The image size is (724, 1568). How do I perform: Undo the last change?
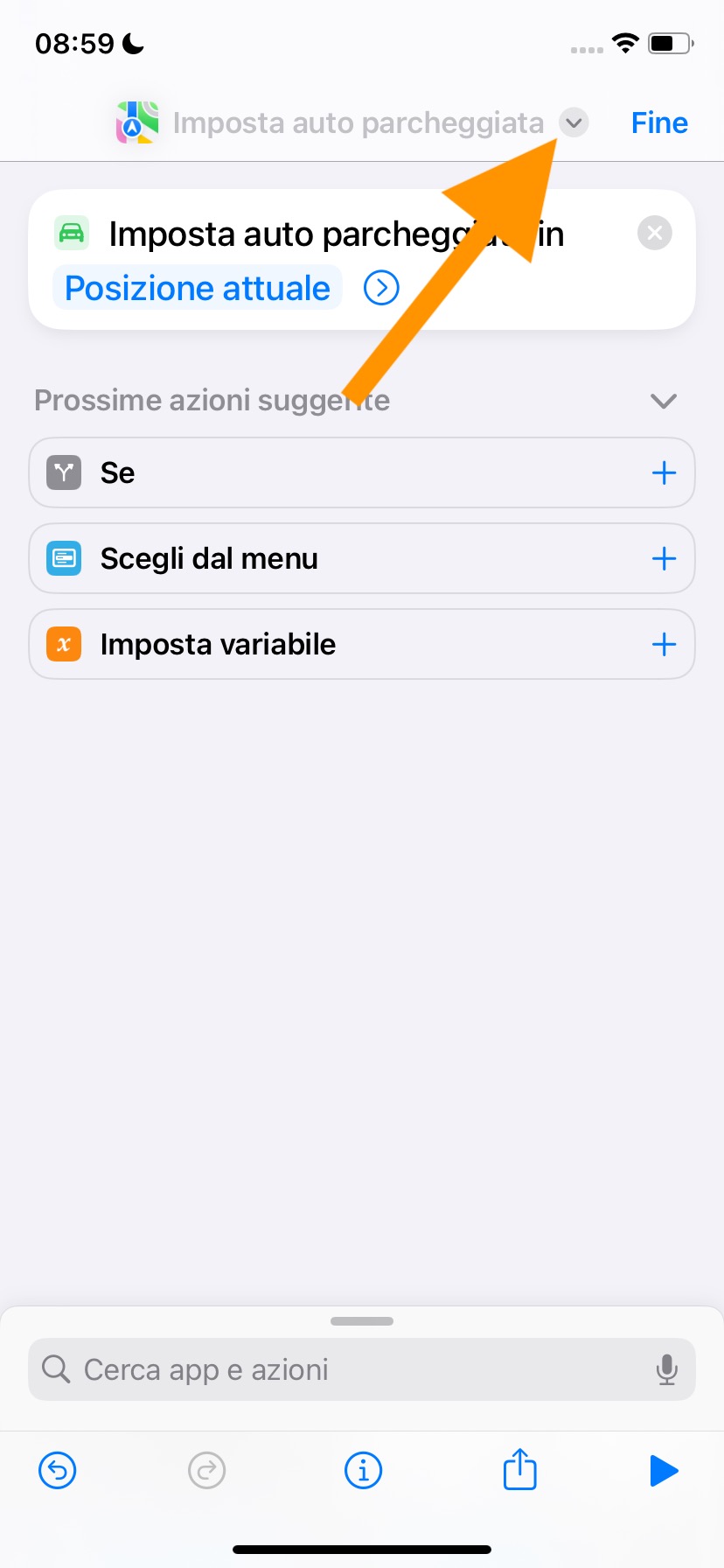[58, 1471]
